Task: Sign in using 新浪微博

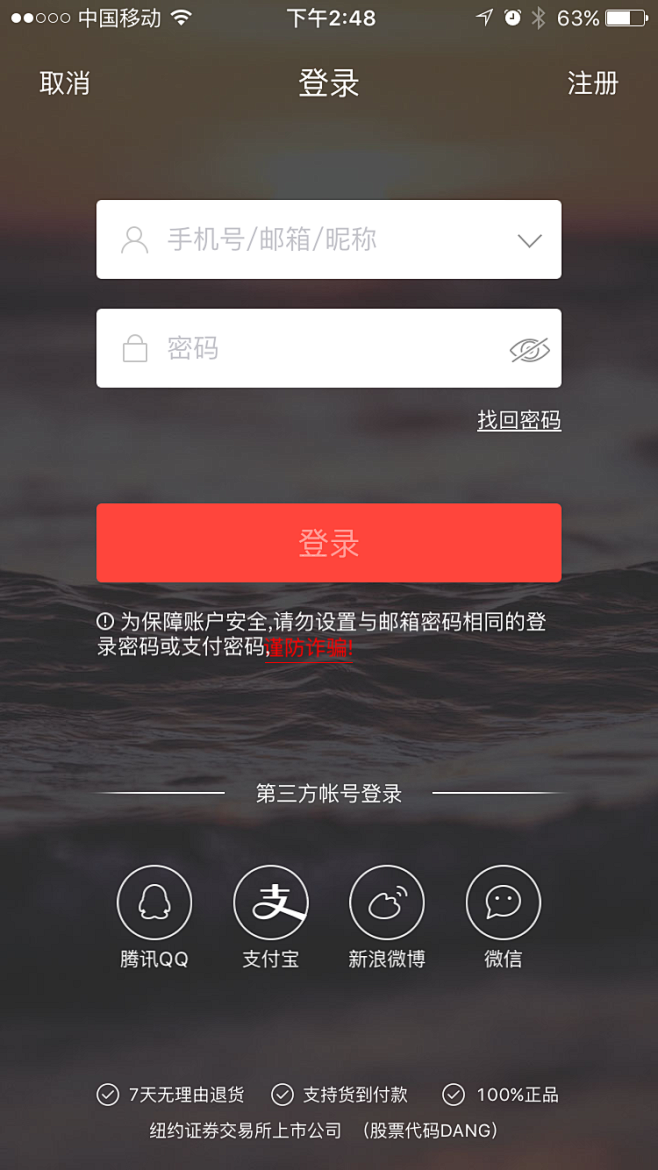Action: tap(386, 903)
